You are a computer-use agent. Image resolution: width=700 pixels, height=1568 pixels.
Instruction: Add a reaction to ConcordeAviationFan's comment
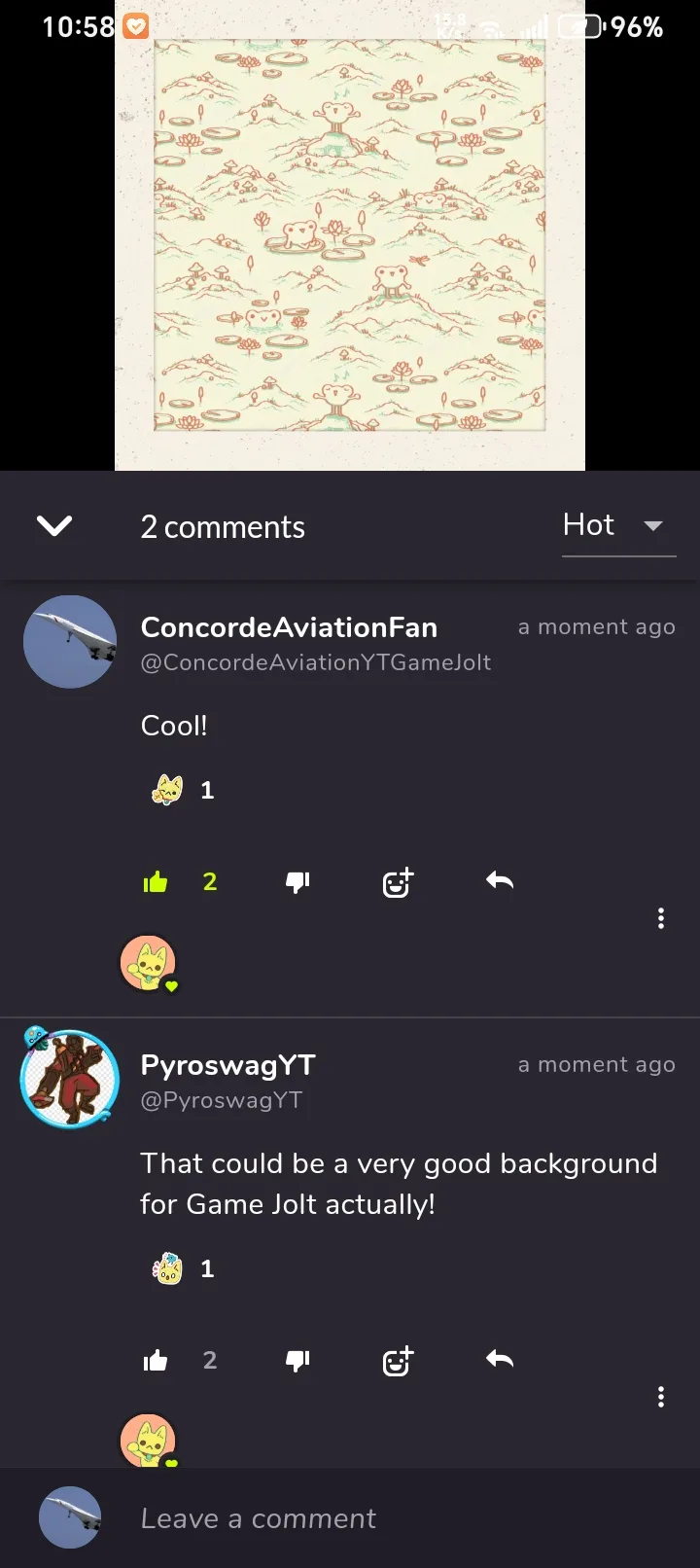[398, 882]
